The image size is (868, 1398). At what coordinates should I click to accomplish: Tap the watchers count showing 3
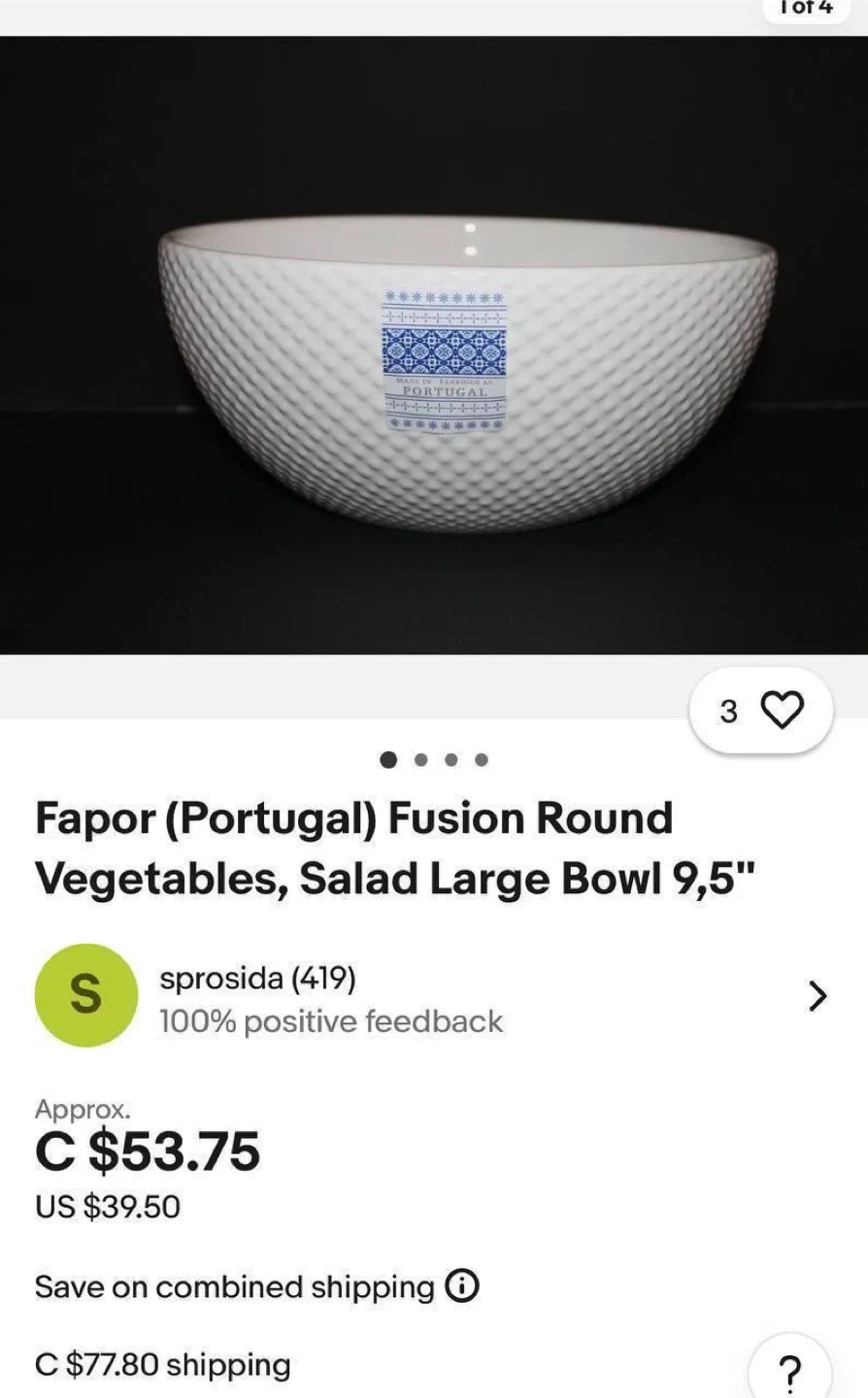click(727, 710)
